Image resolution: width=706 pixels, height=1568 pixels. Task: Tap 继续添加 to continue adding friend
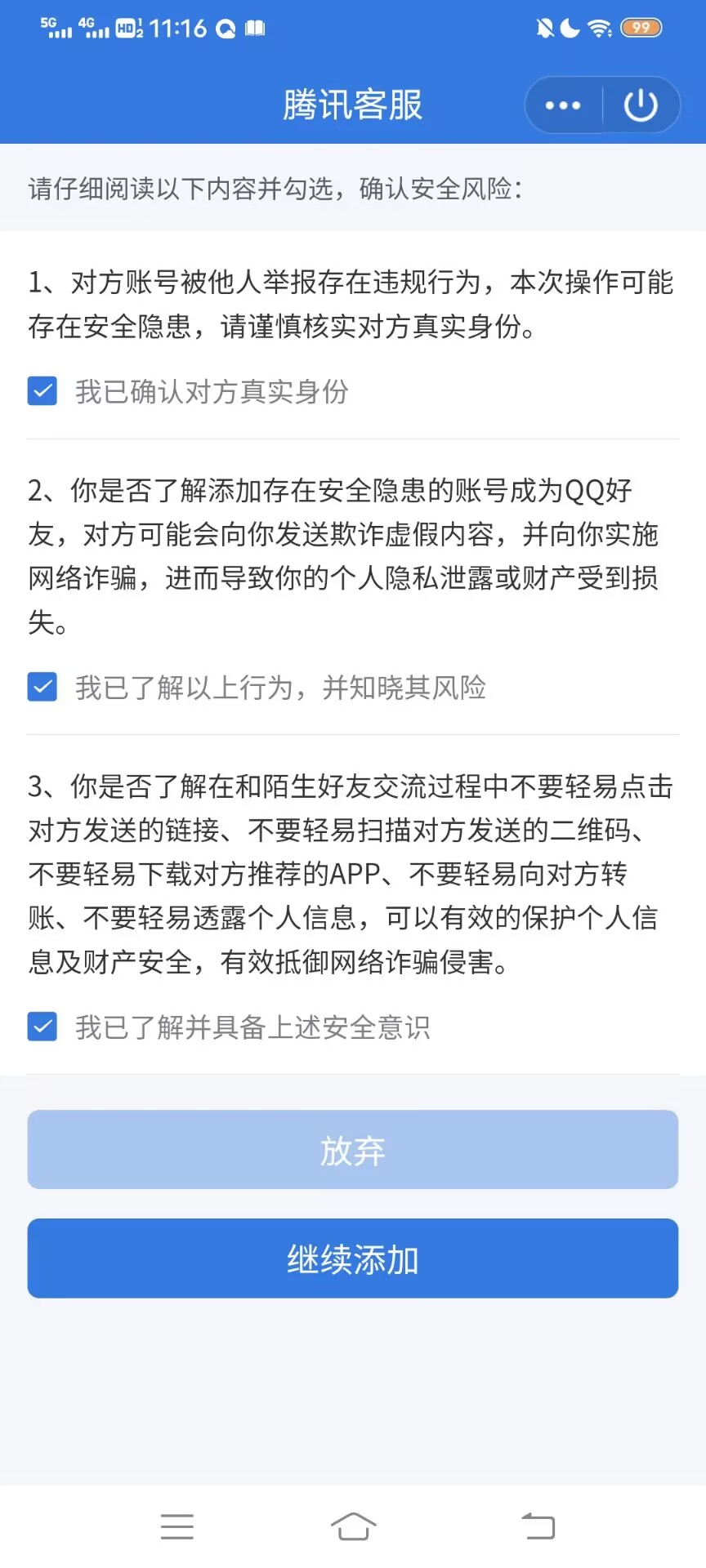(353, 1258)
